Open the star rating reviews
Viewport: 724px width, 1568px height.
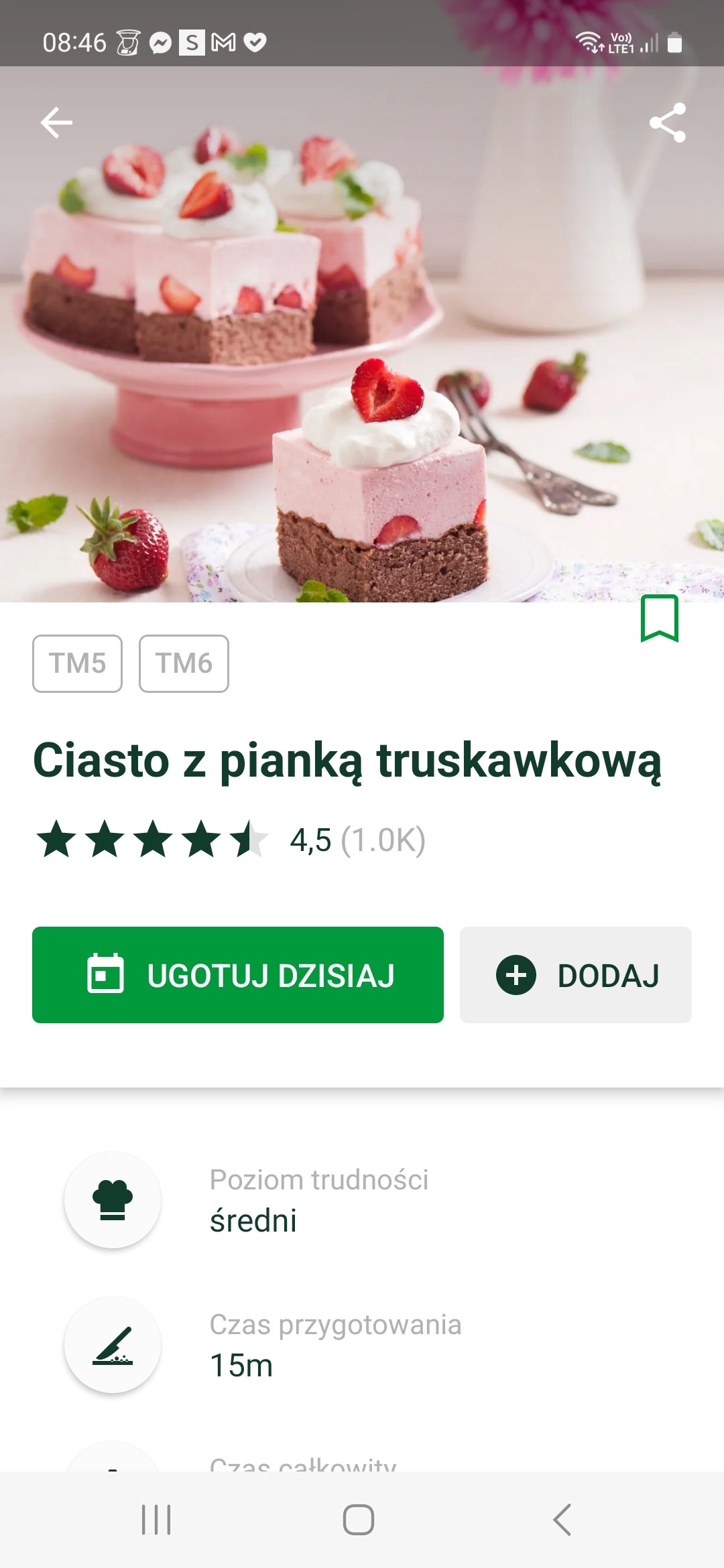pyautogui.click(x=231, y=840)
